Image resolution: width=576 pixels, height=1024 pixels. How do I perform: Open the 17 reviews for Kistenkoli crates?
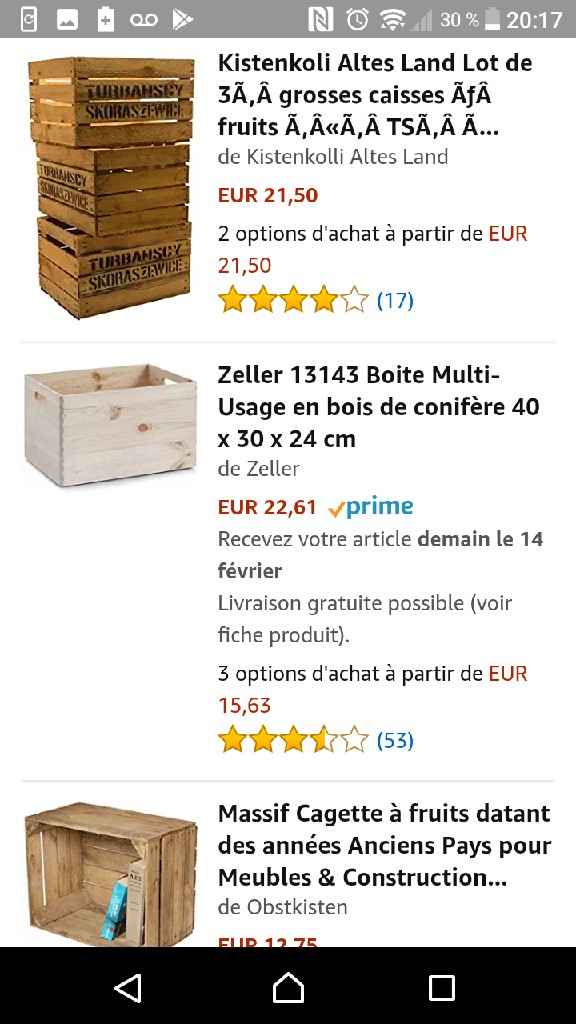[395, 301]
